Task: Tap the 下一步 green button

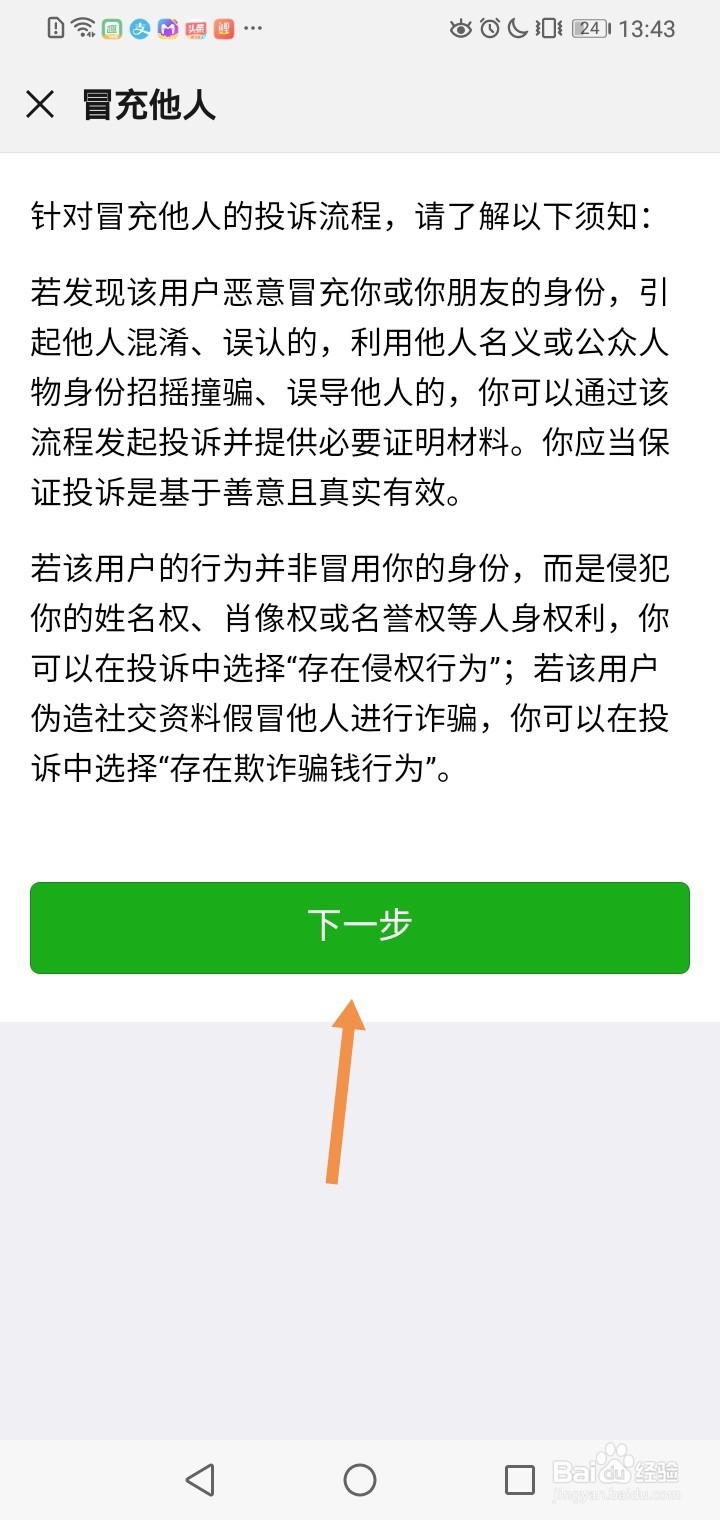Action: click(360, 928)
